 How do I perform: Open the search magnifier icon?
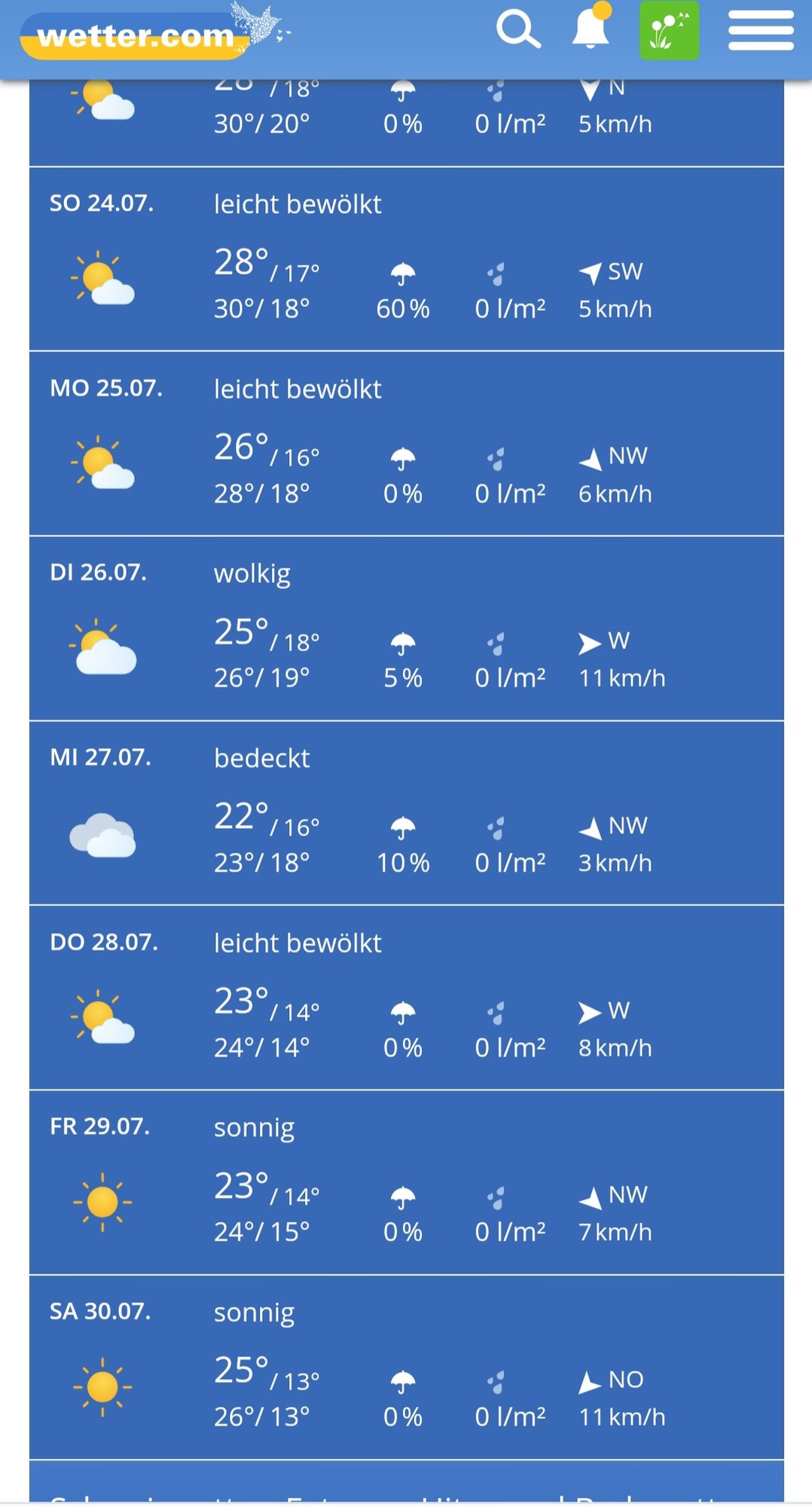tap(518, 31)
